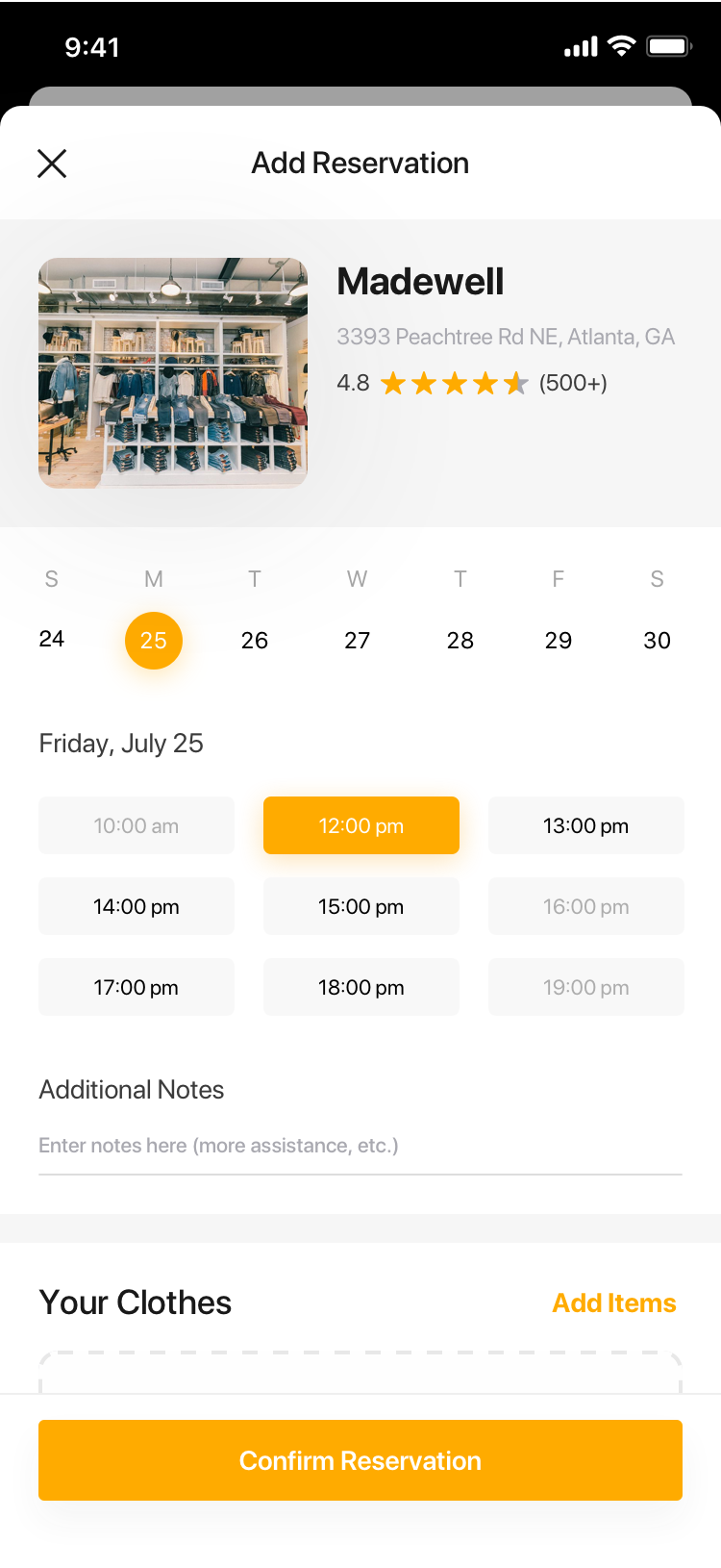This screenshot has width=721, height=1568.
Task: Close the Add Reservation sheet
Action: point(52,164)
